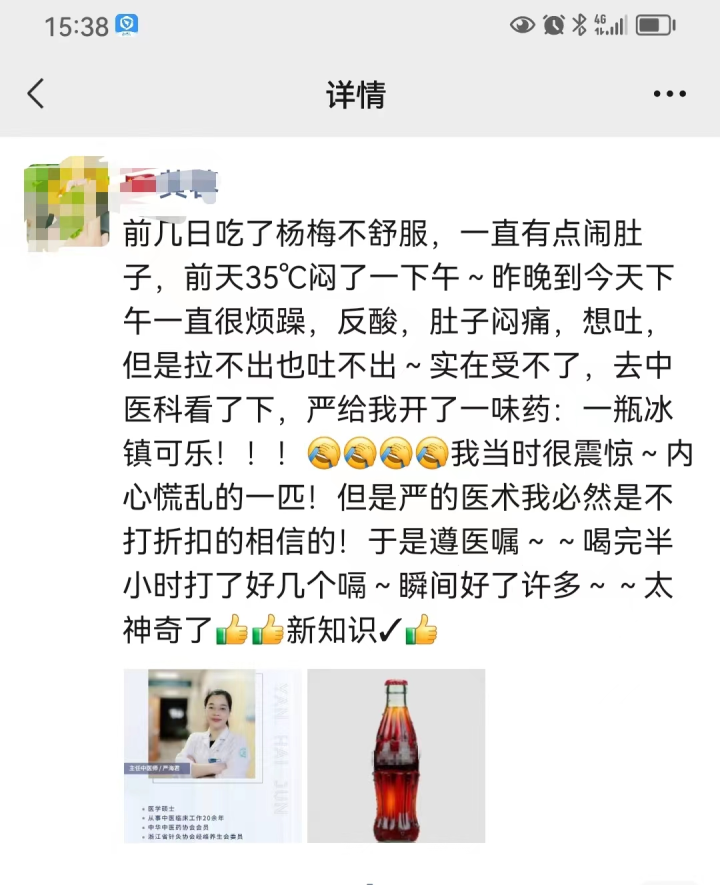
Task: Open the poster's nickname profile link
Action: coord(168,183)
